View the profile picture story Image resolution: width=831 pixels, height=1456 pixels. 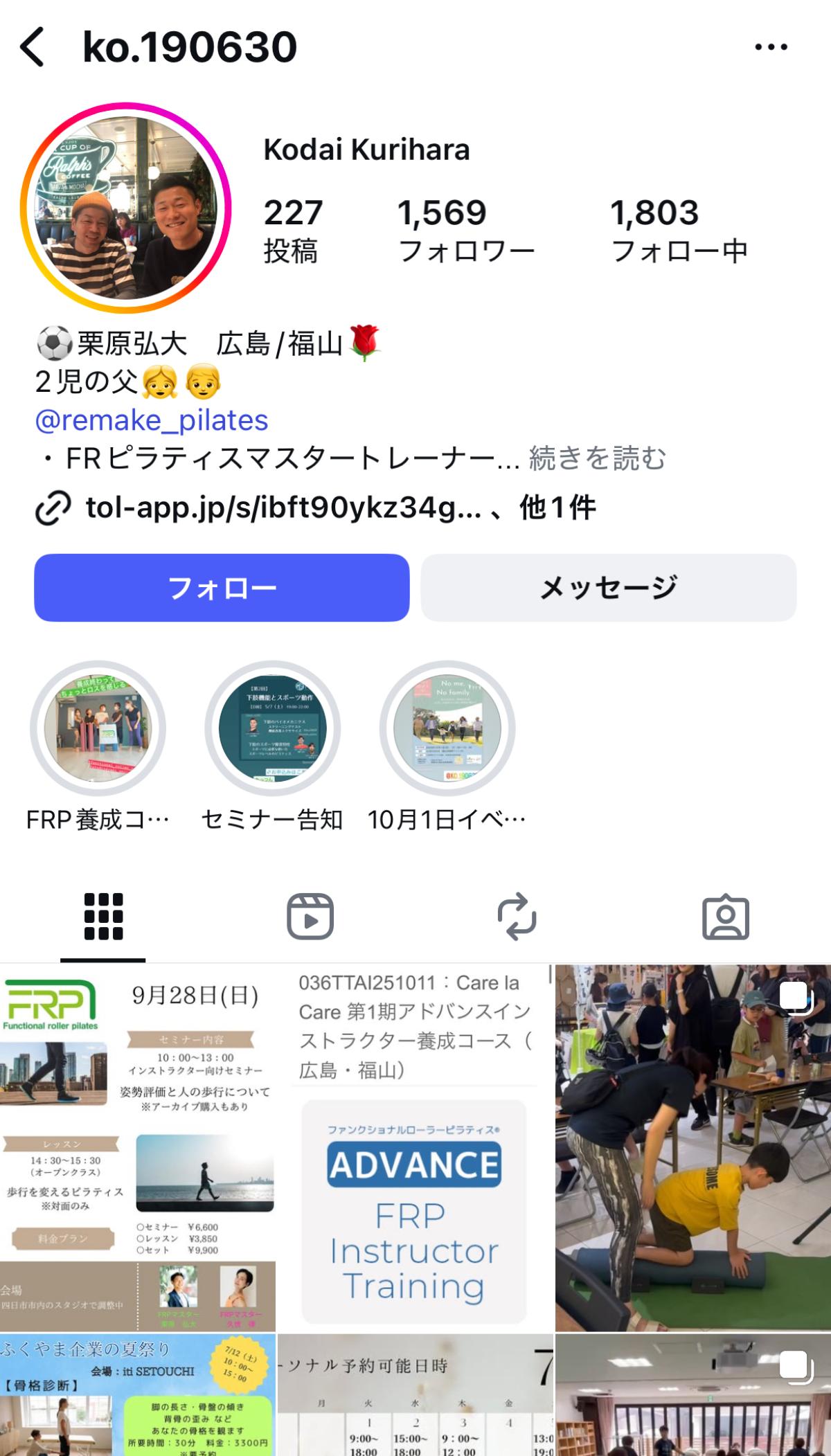click(125, 208)
